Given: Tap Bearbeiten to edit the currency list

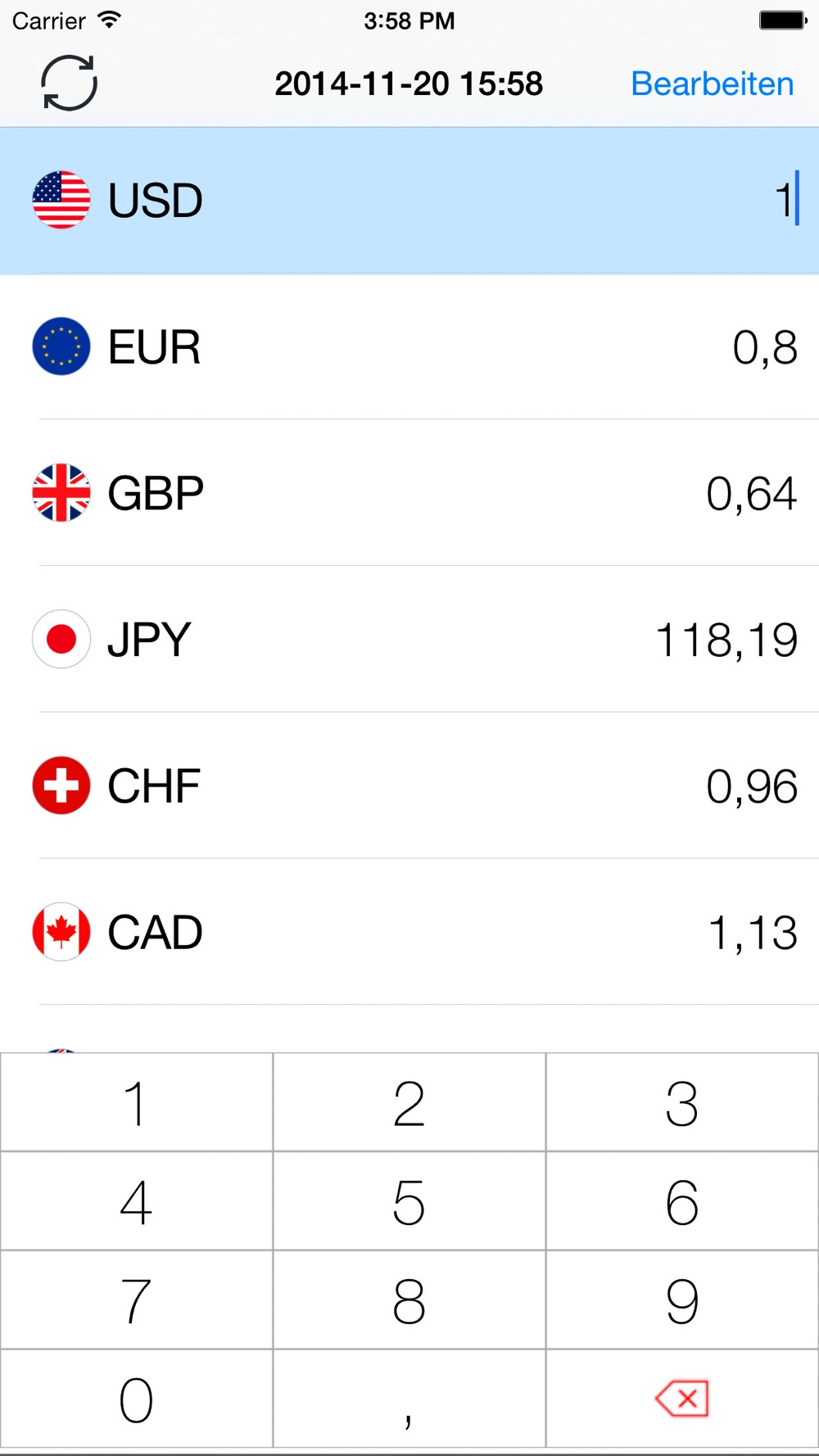Looking at the screenshot, I should (x=712, y=84).
